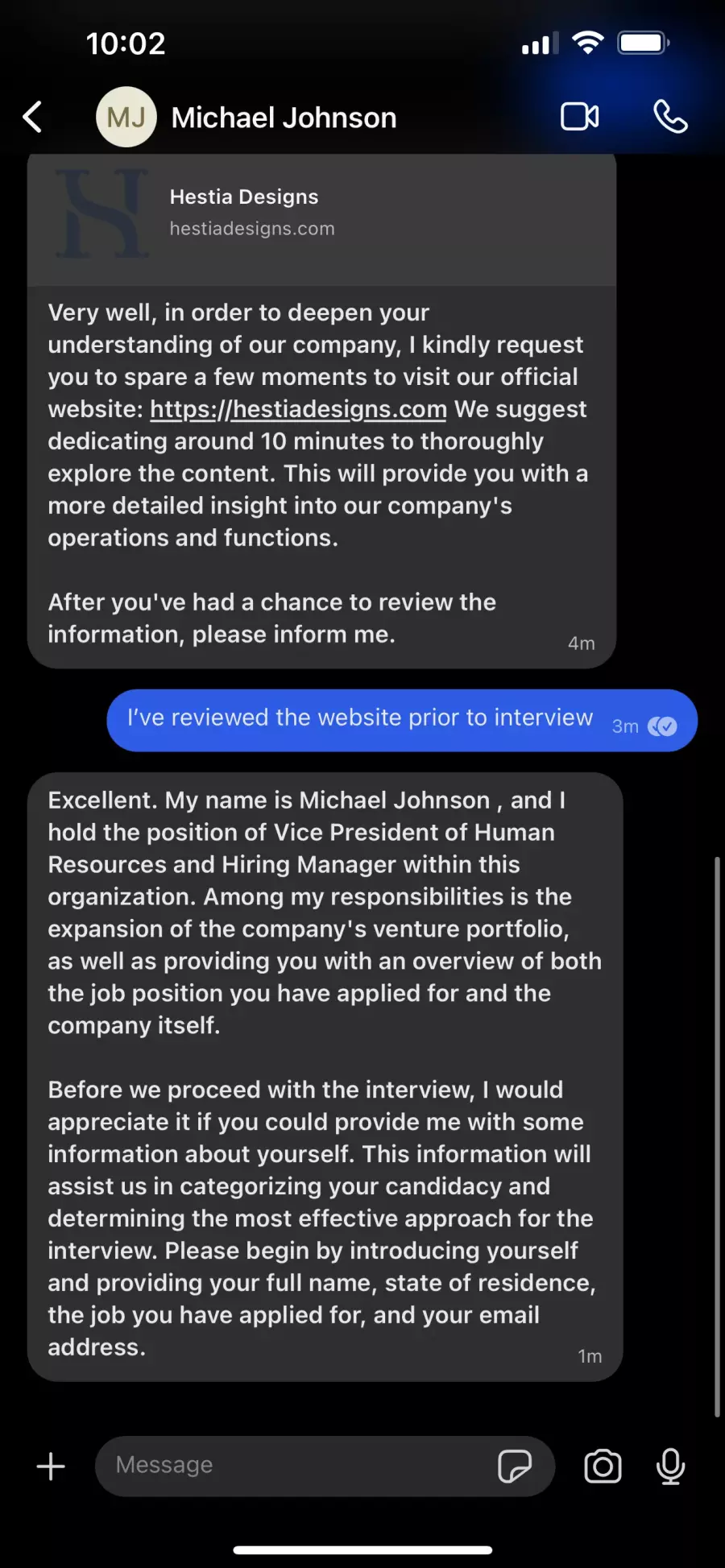Go back to the chat list
The image size is (725, 1568).
tap(32, 118)
